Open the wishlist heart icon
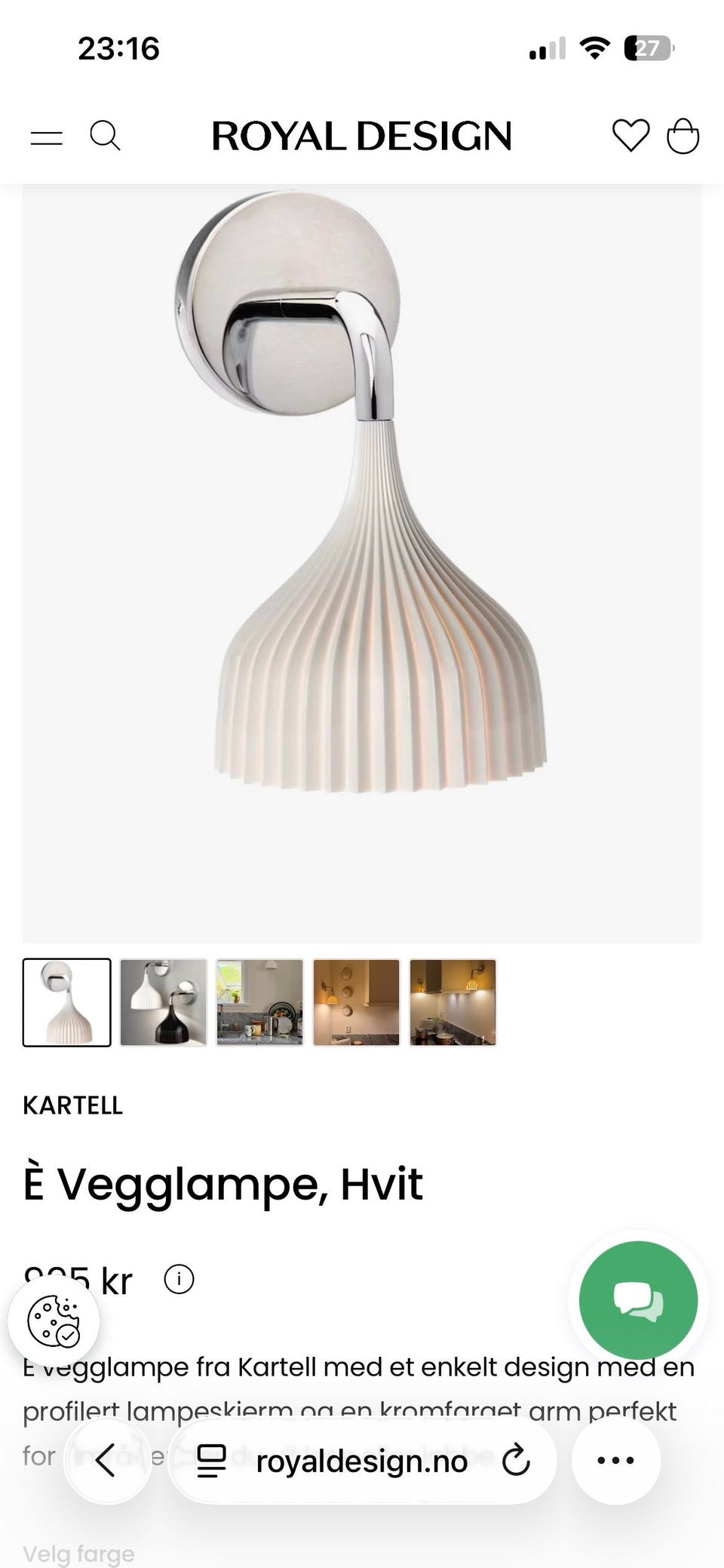This screenshot has height=1568, width=724. coord(630,137)
